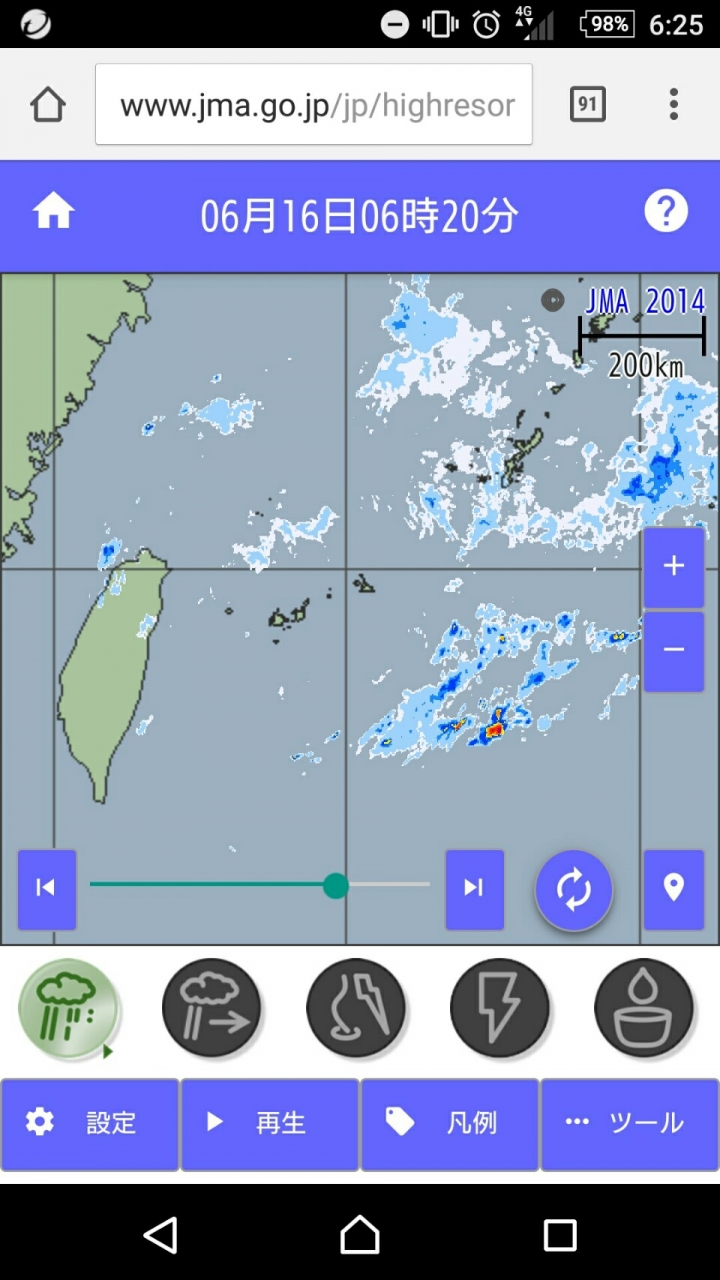The width and height of the screenshot is (720, 1280).
Task: Start 再生 playback animation
Action: click(270, 1123)
